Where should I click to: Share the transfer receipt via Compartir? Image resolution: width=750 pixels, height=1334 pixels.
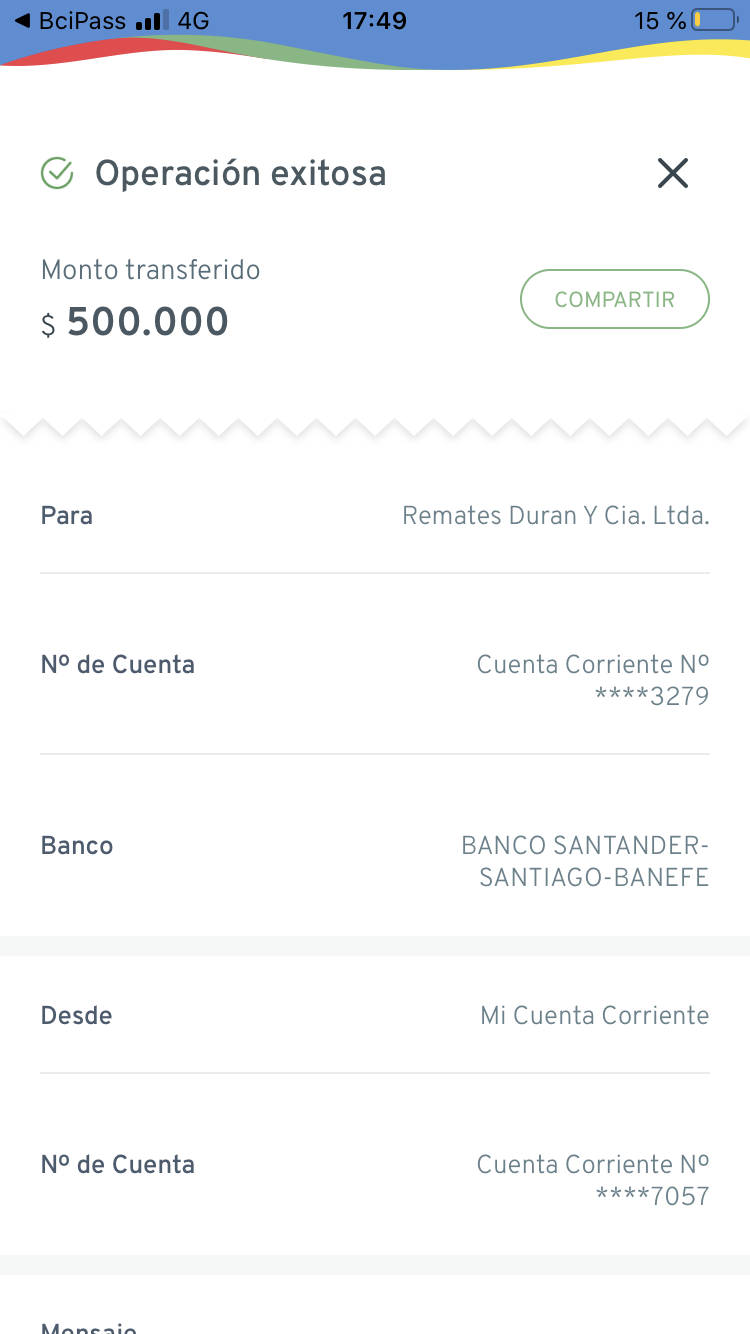point(615,299)
